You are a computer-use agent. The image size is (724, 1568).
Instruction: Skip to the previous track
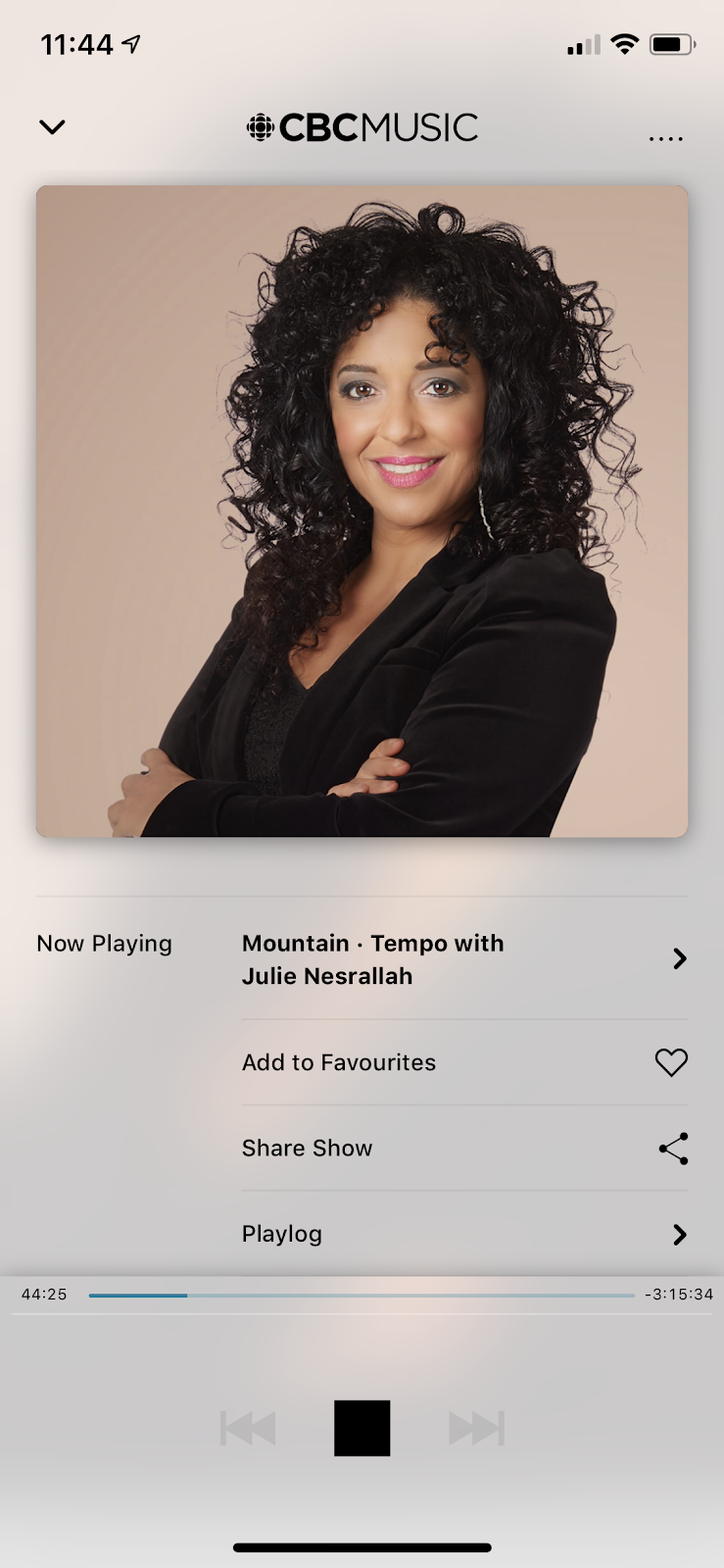tap(248, 1428)
